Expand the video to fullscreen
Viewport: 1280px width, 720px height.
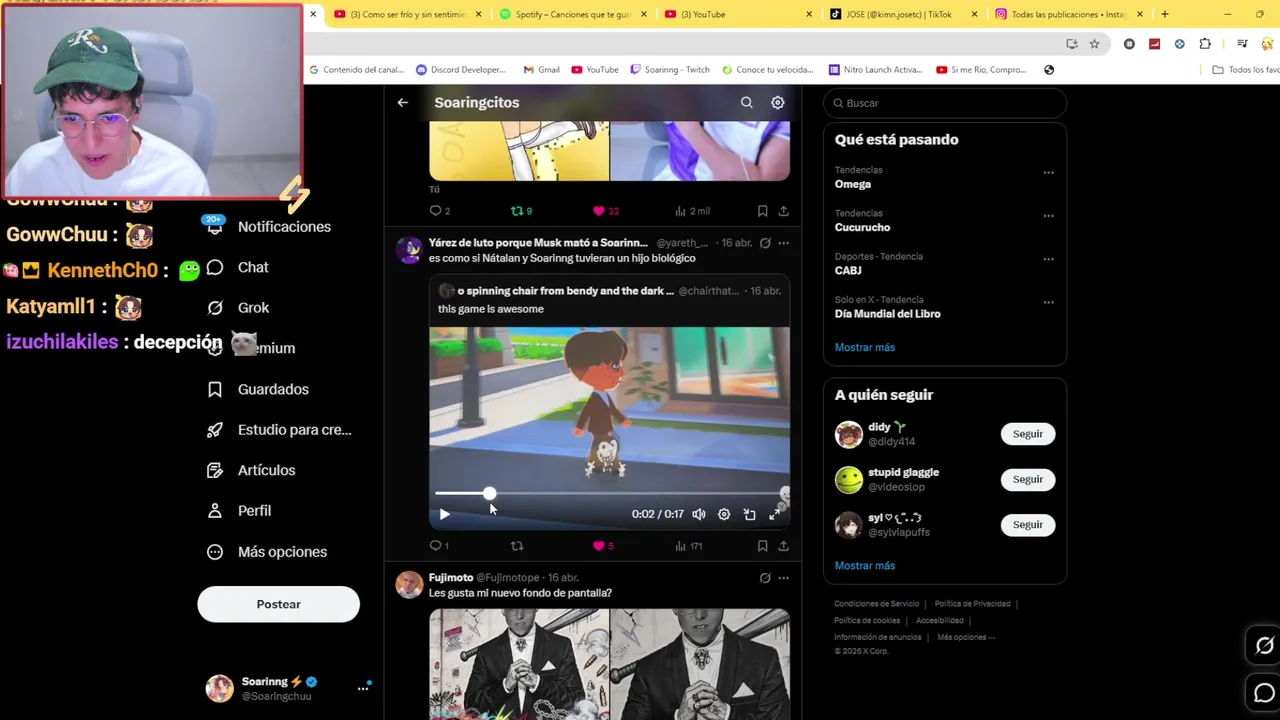pos(775,514)
